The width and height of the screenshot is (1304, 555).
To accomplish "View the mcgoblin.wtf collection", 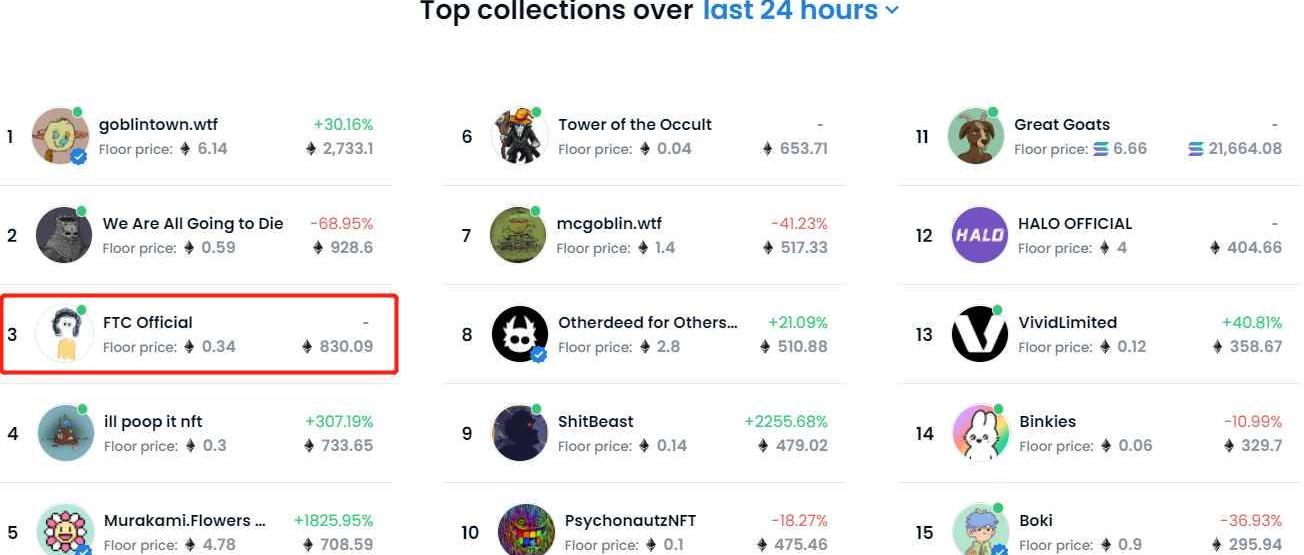I will coord(608,224).
